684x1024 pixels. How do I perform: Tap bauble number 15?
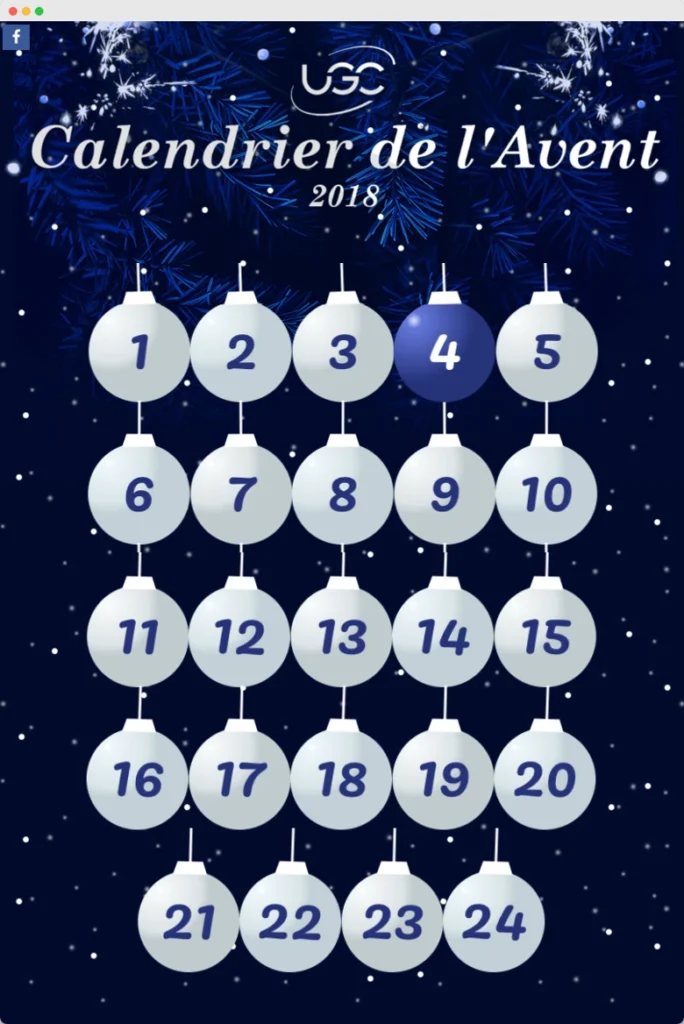point(545,637)
